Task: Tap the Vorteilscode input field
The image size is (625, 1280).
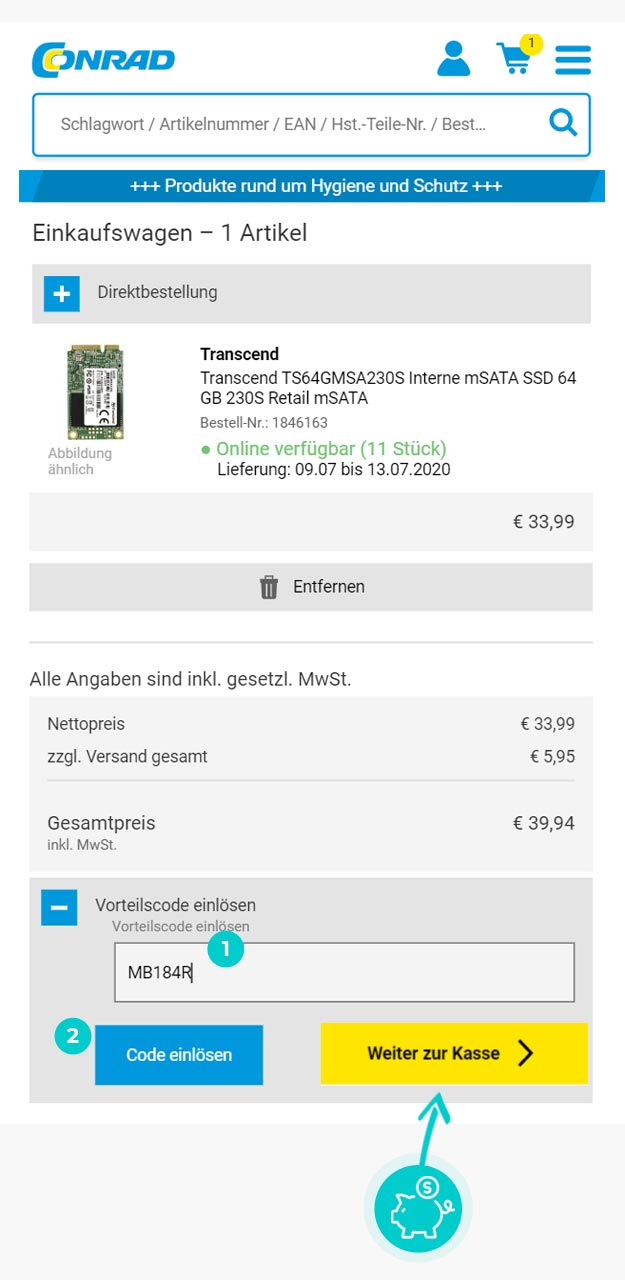Action: [x=345, y=972]
